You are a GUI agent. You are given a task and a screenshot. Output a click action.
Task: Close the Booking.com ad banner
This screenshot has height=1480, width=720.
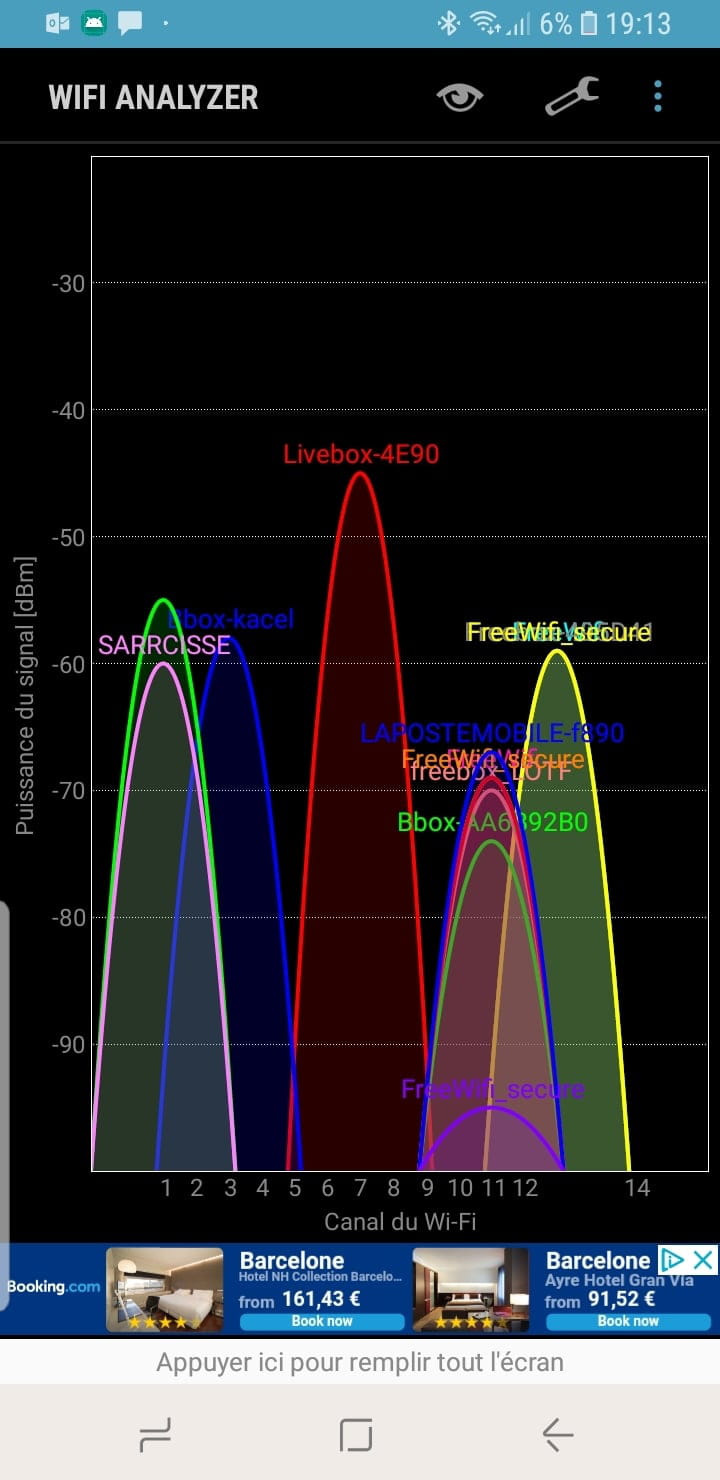coord(704,1259)
